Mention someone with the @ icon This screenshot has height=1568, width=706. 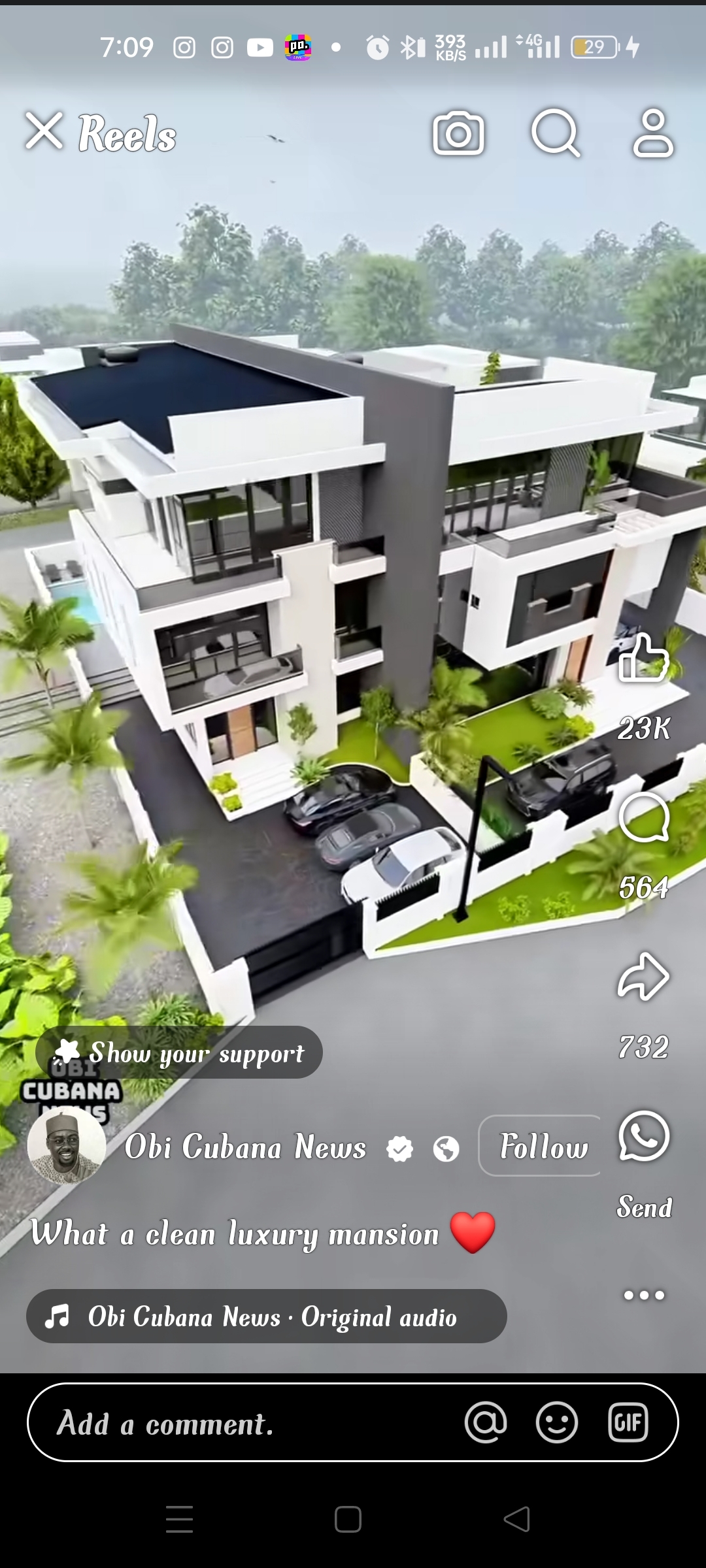tap(486, 1422)
